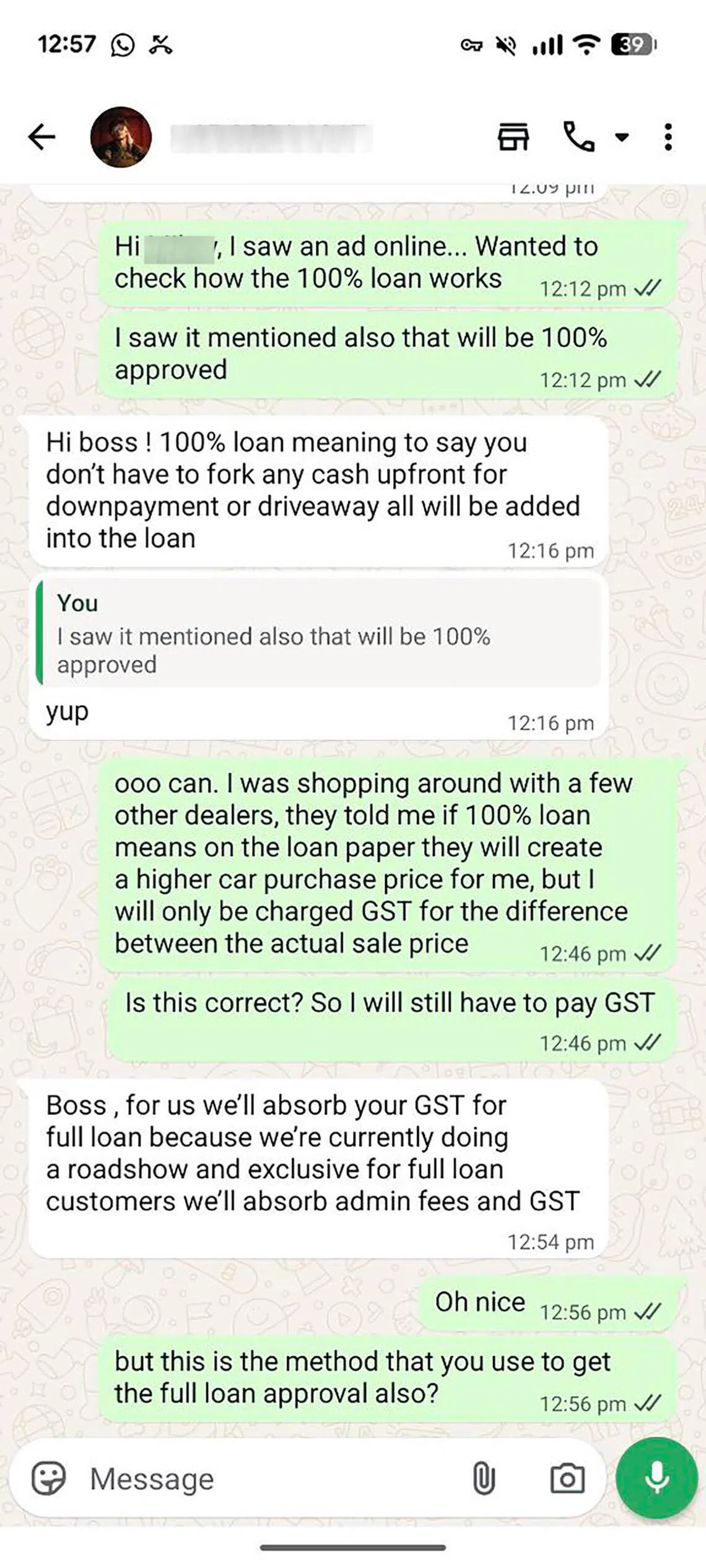Viewport: 706px width, 1568px height.
Task: Expand the call options dropdown arrow
Action: 621,137
